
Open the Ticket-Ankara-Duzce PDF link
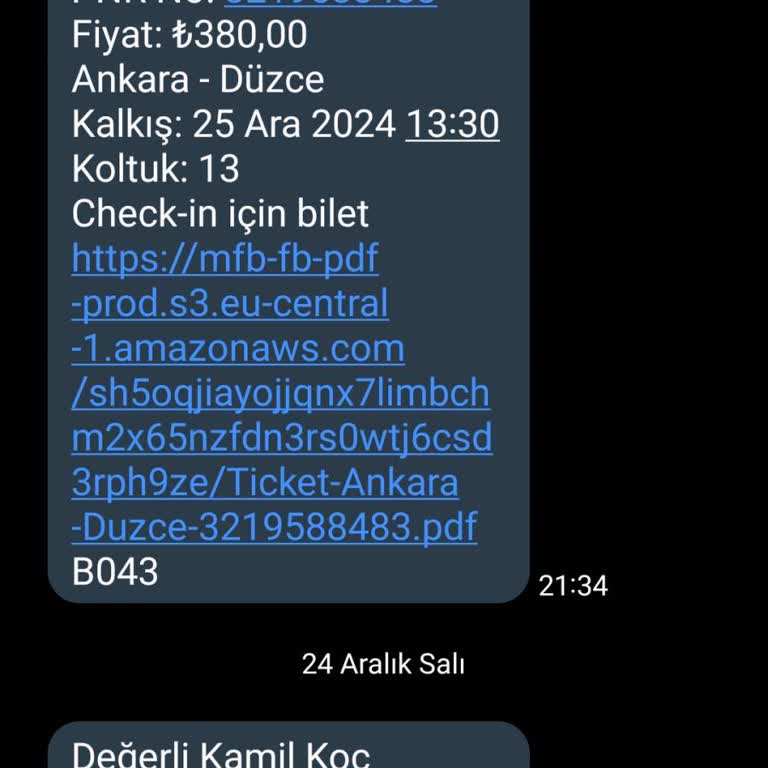[x=281, y=393]
